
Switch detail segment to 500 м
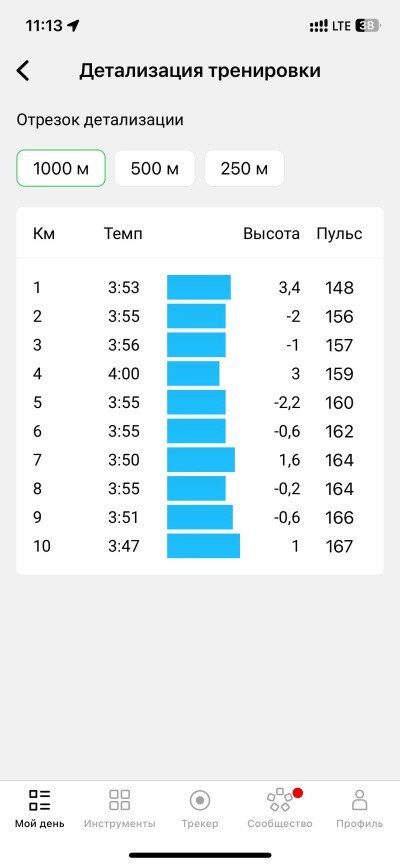coord(155,168)
